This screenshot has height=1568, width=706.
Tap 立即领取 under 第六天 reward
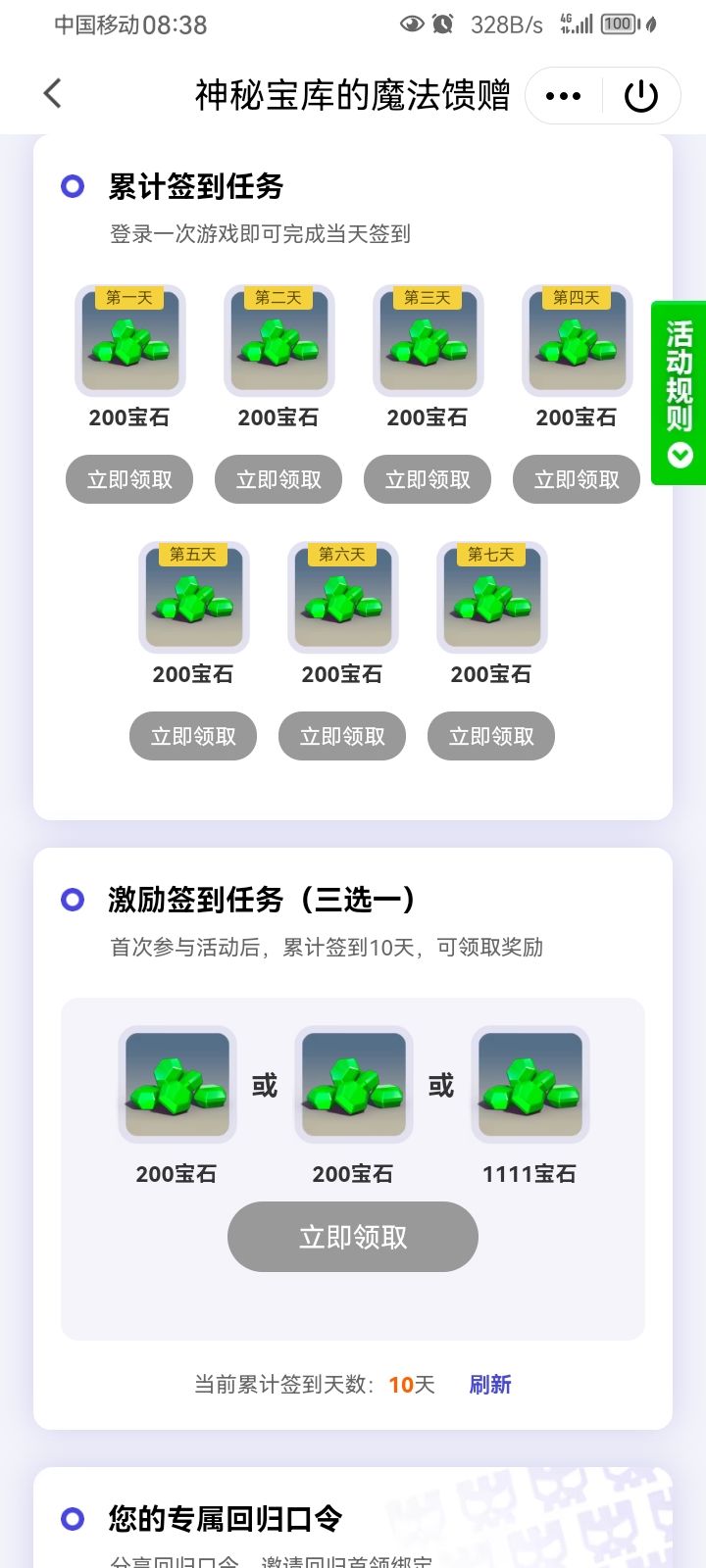click(x=342, y=736)
